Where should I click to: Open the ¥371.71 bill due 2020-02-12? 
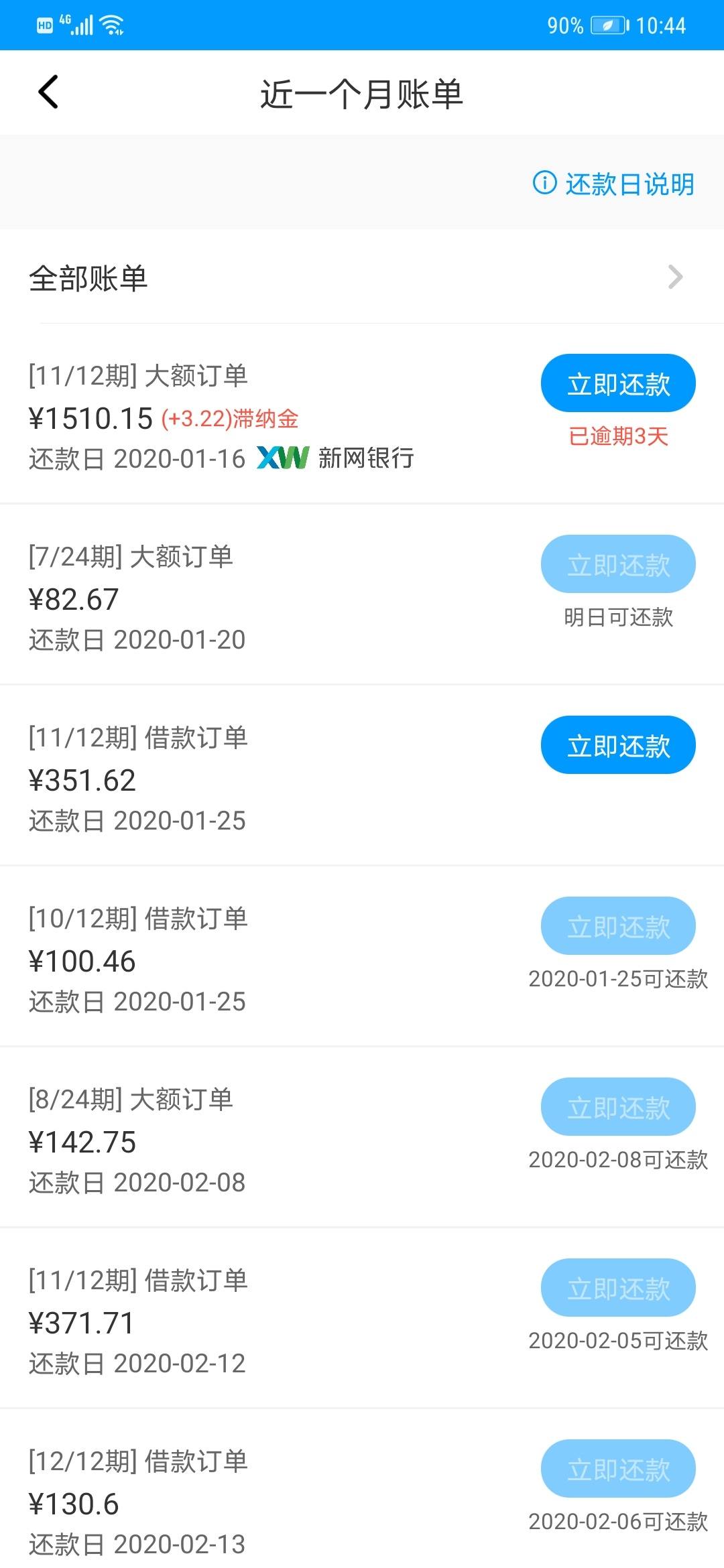point(362,1319)
